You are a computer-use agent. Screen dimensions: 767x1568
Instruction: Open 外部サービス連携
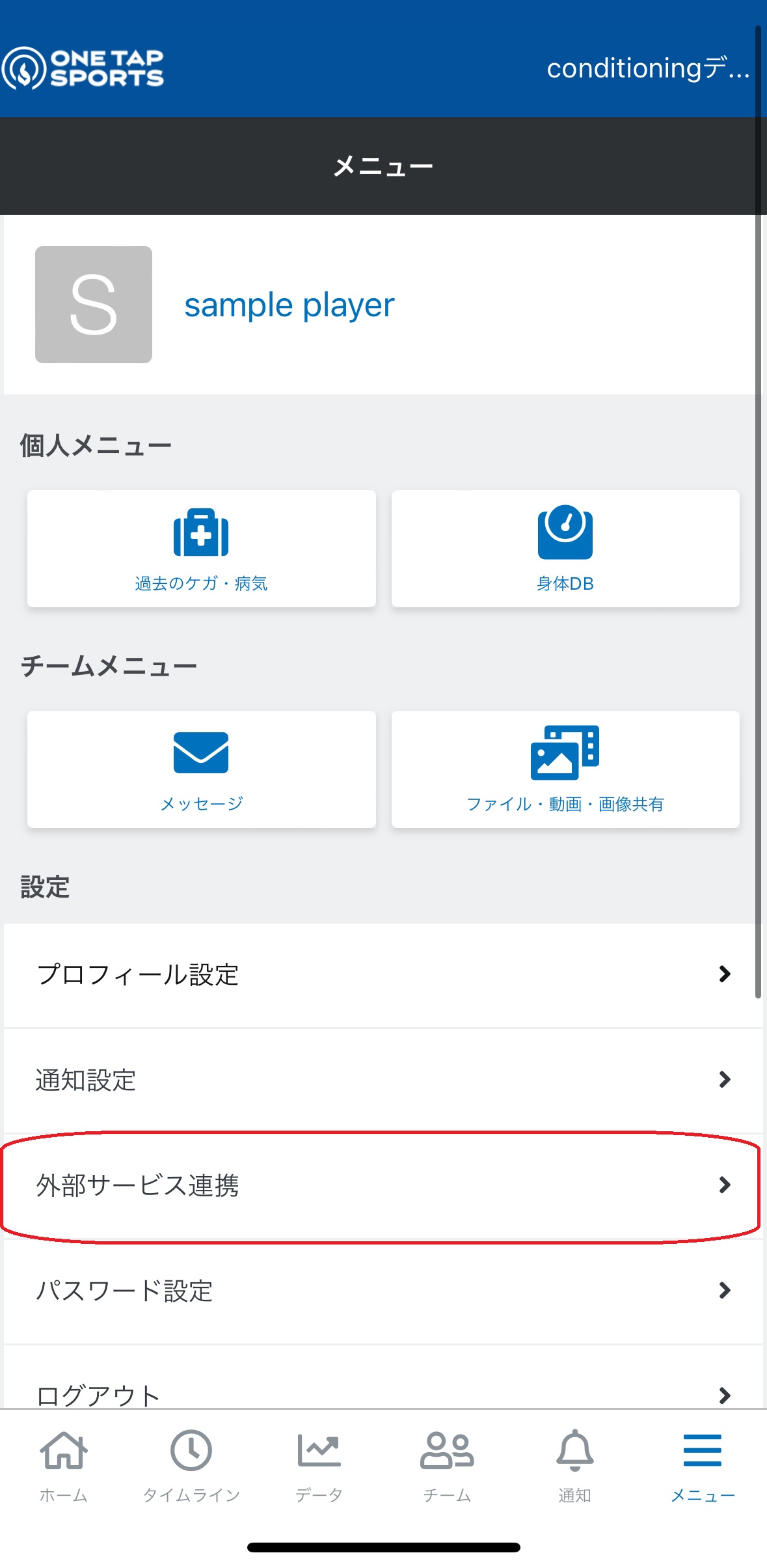click(x=383, y=1186)
